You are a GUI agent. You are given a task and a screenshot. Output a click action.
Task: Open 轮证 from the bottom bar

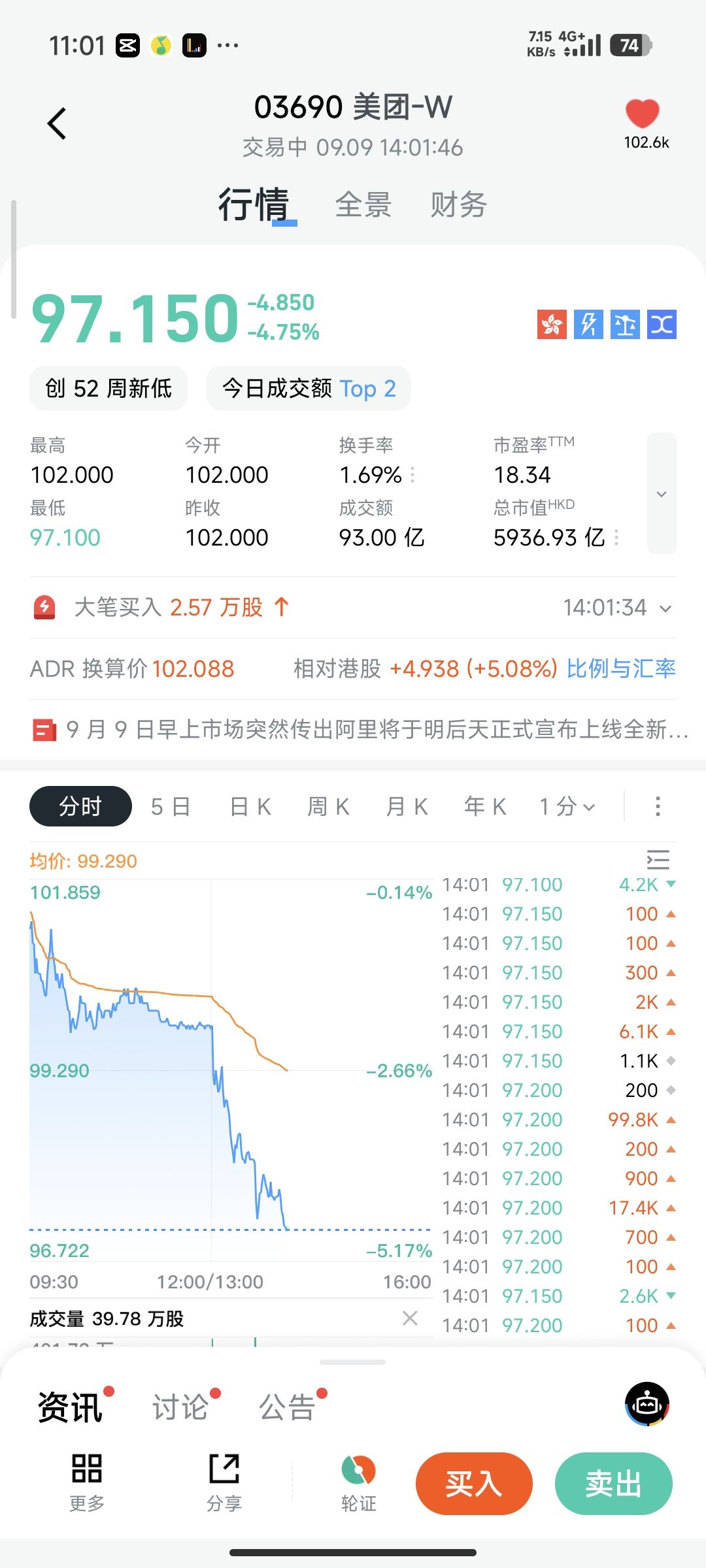point(358,1483)
